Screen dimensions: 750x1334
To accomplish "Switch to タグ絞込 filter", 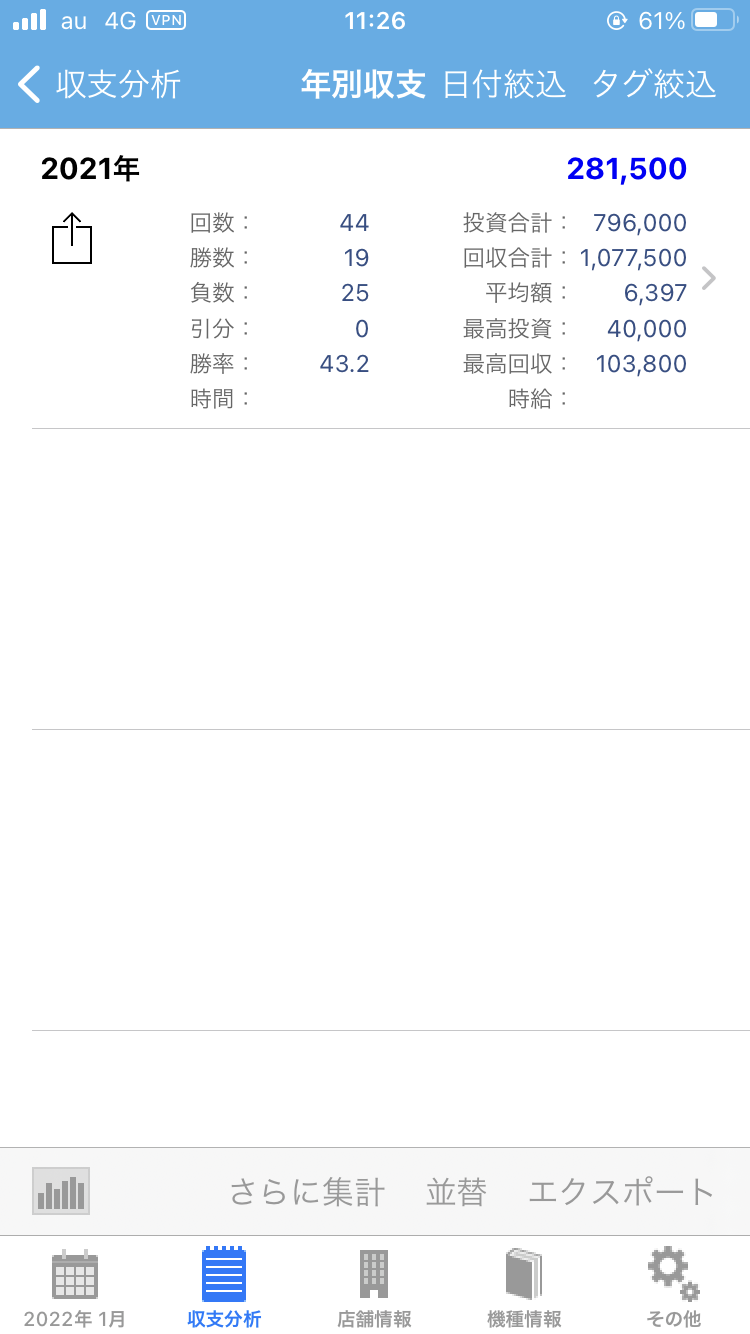I will [655, 85].
